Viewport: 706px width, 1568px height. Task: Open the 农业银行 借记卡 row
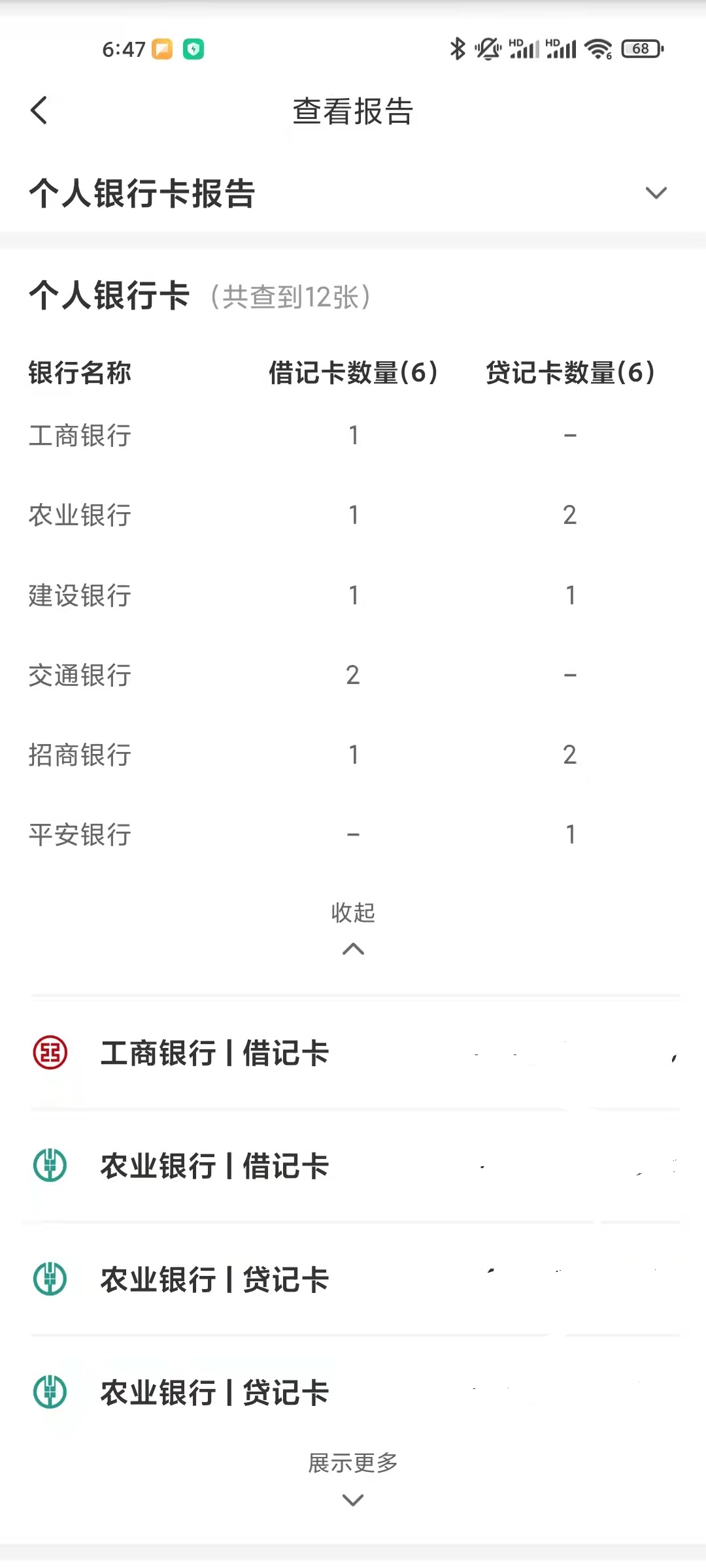[353, 1166]
